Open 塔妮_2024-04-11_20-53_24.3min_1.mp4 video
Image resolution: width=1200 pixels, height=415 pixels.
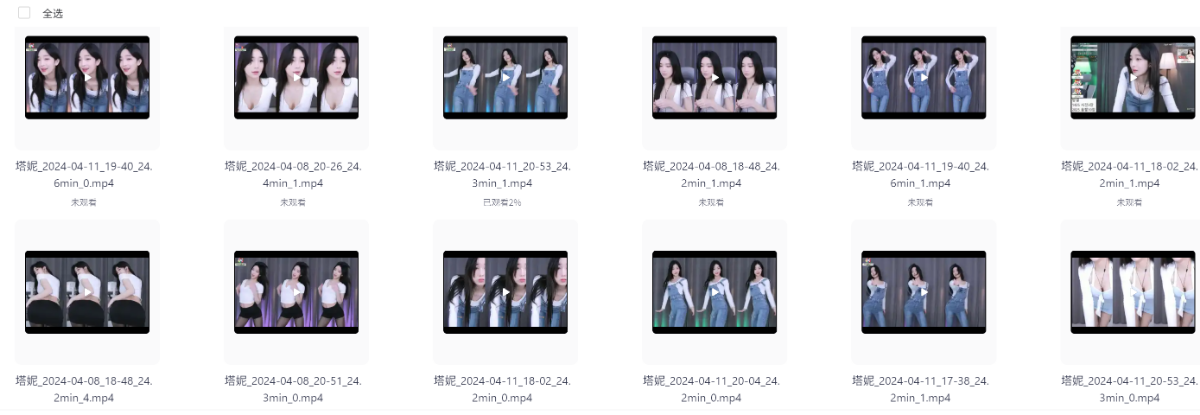[x=506, y=77]
